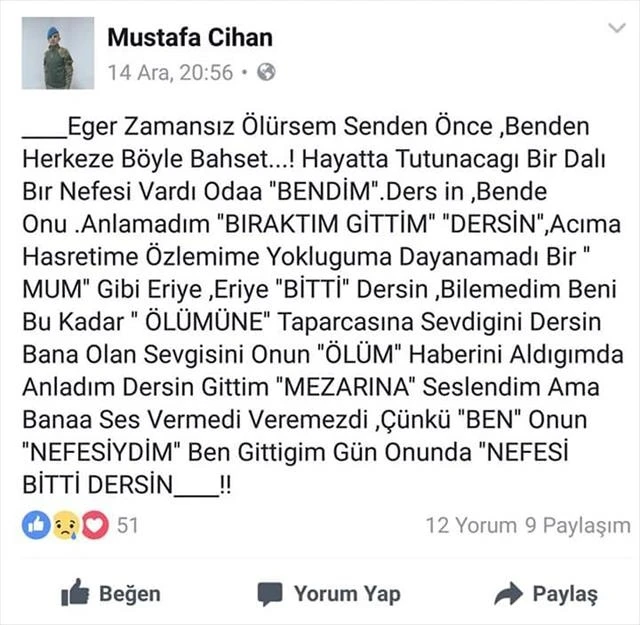Screen dimensions: 640x625
Task: Open Mustafa Cihan's profile picture
Action: pos(57,53)
